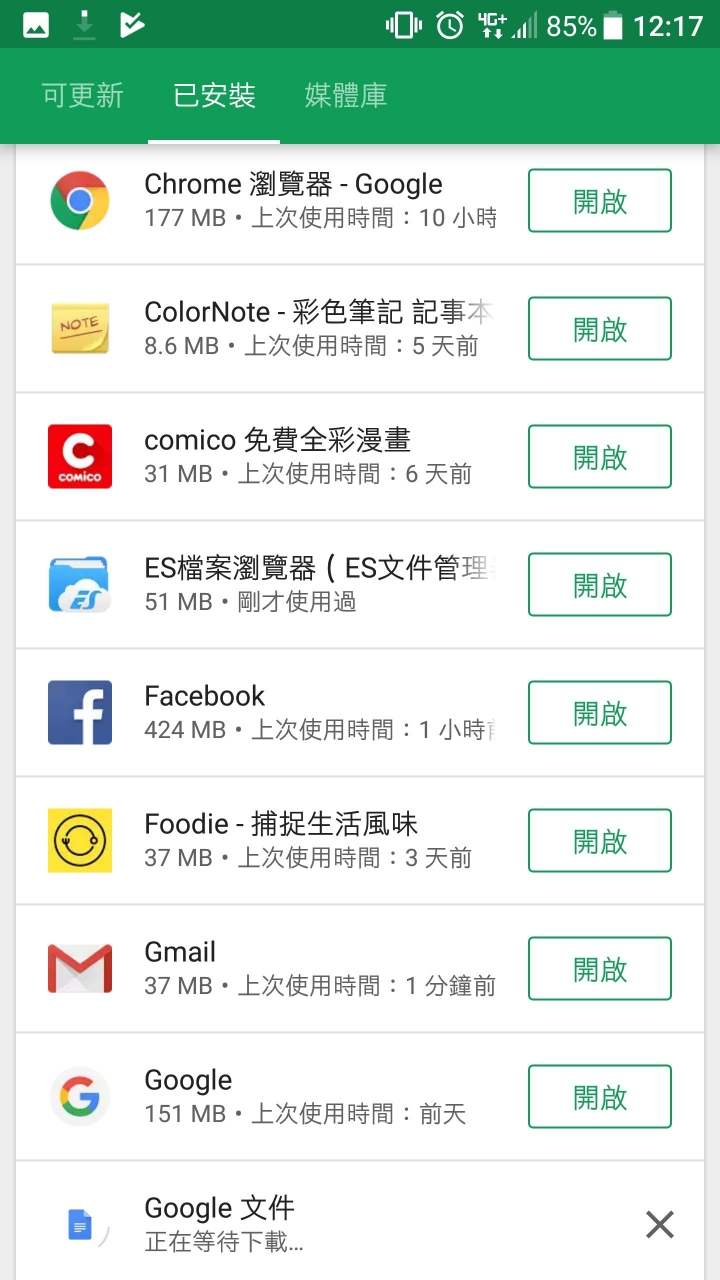The width and height of the screenshot is (720, 1280).
Task: Tap 開啟 beside Foodie
Action: tap(599, 841)
